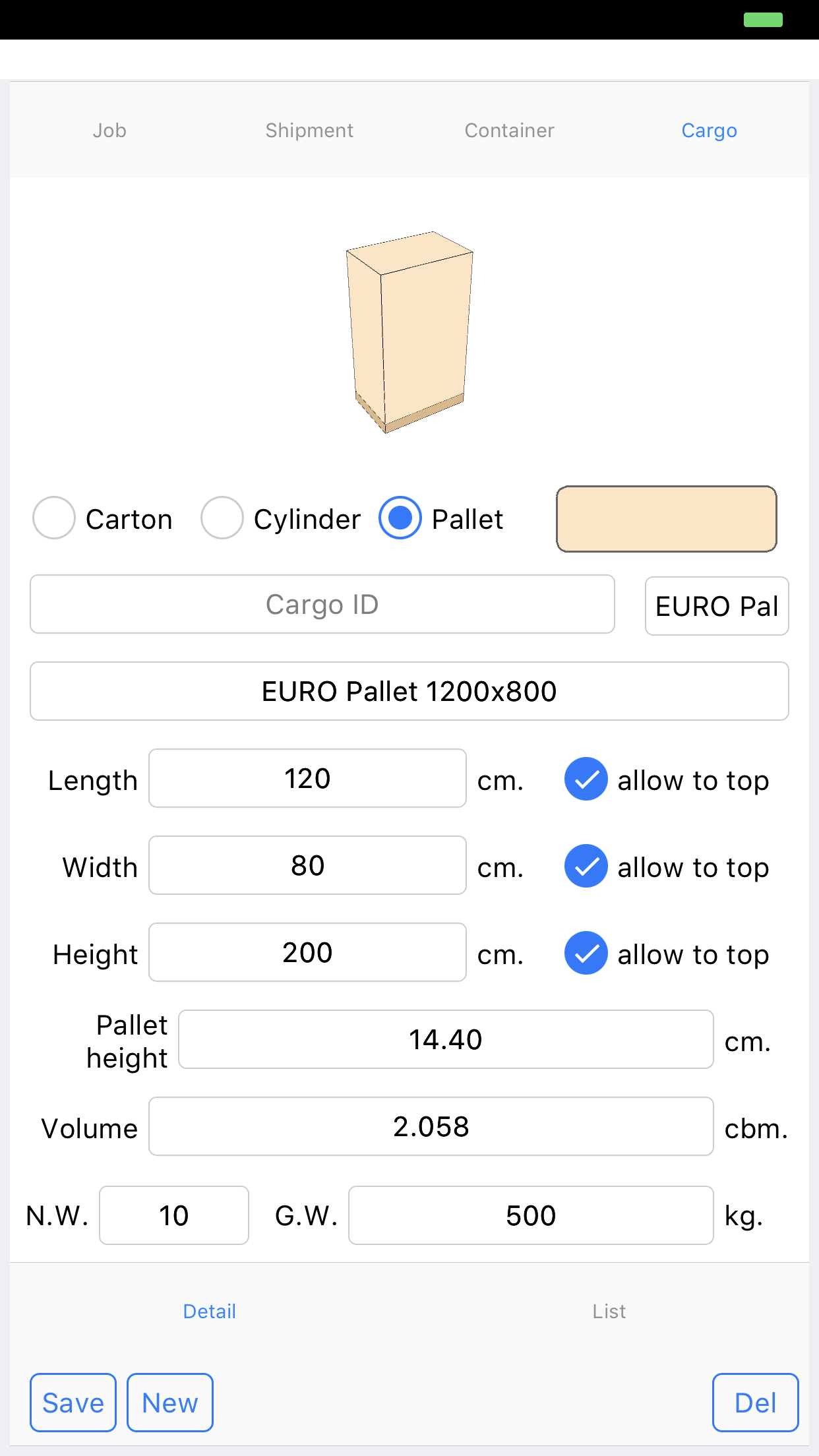Tap the EURO Pal preset button
Viewport: 819px width, 1456px height.
pyautogui.click(x=717, y=606)
